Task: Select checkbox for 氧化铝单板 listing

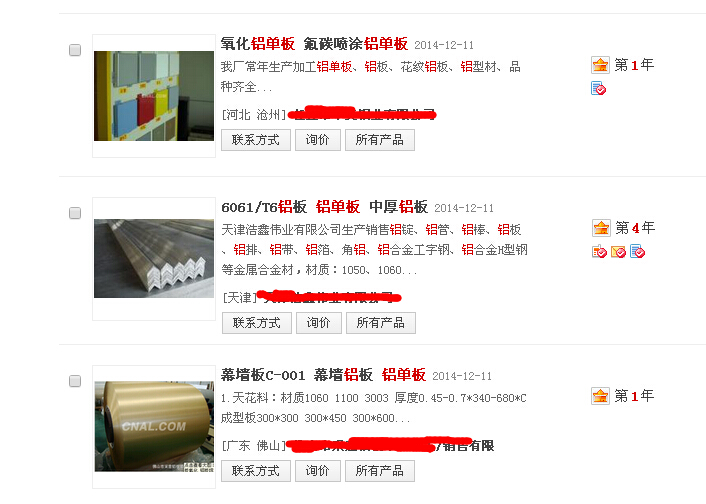Action: coord(75,49)
